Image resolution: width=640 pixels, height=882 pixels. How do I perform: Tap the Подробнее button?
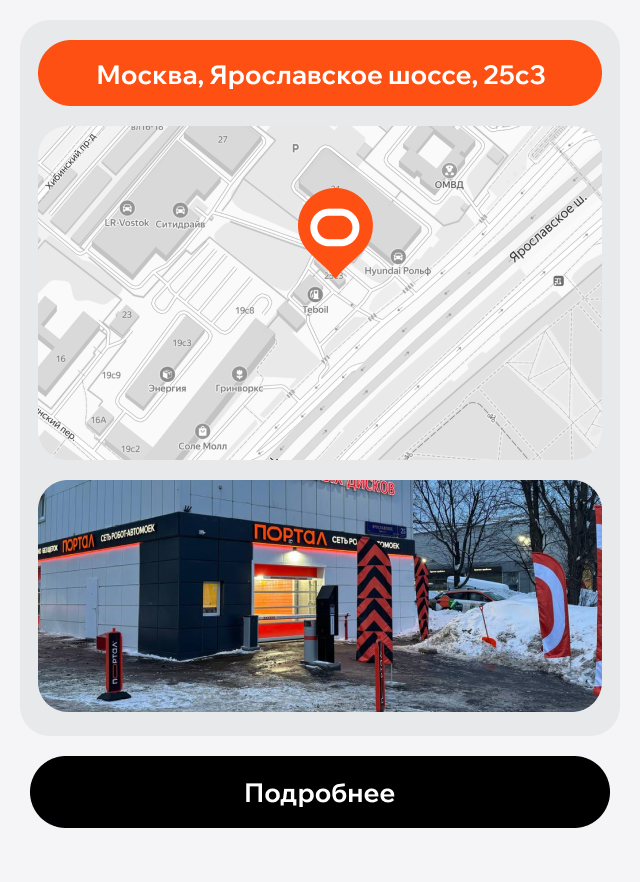click(320, 793)
